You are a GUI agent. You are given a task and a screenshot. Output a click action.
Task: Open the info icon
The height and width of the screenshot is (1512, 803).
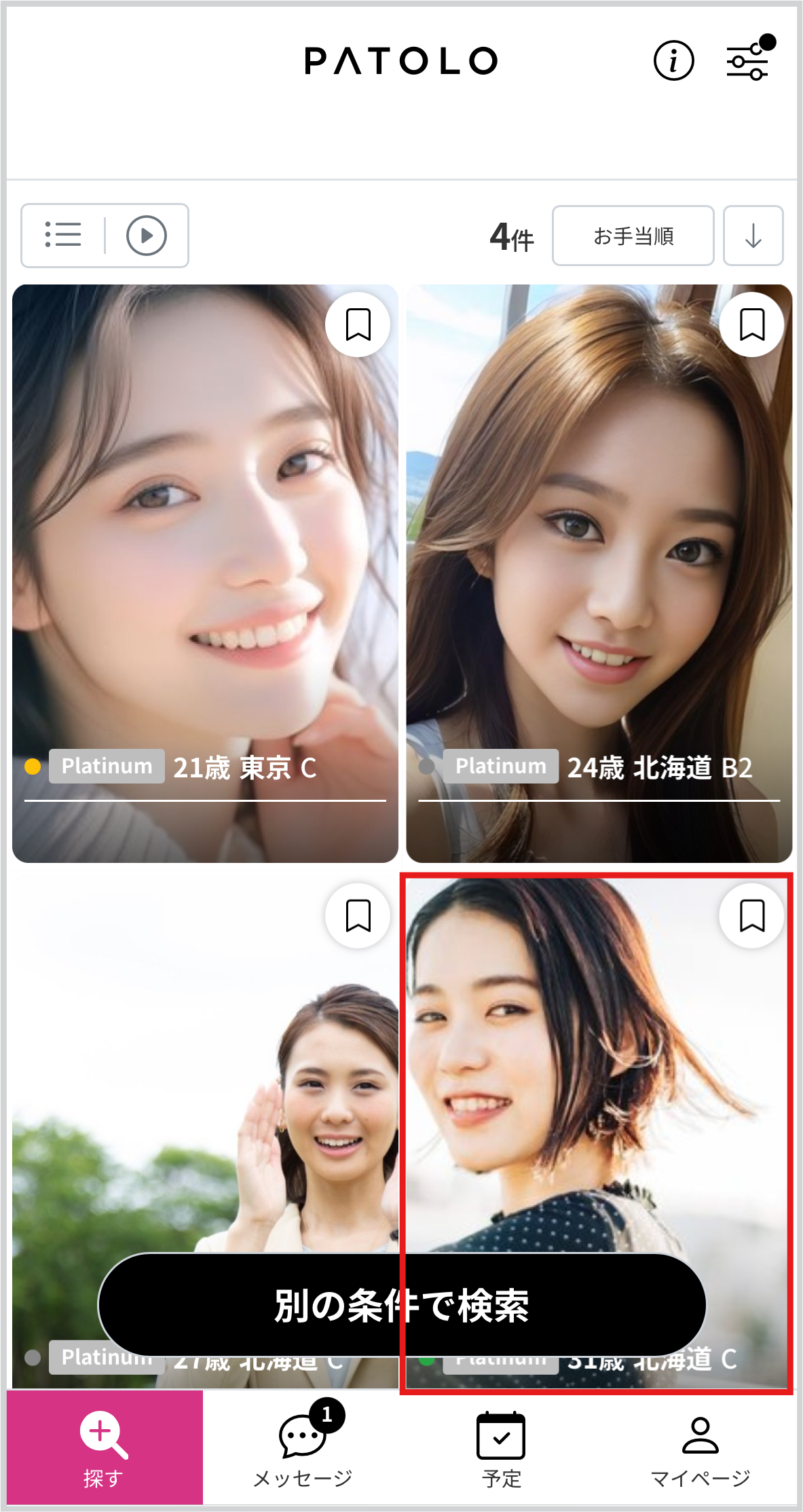[673, 60]
